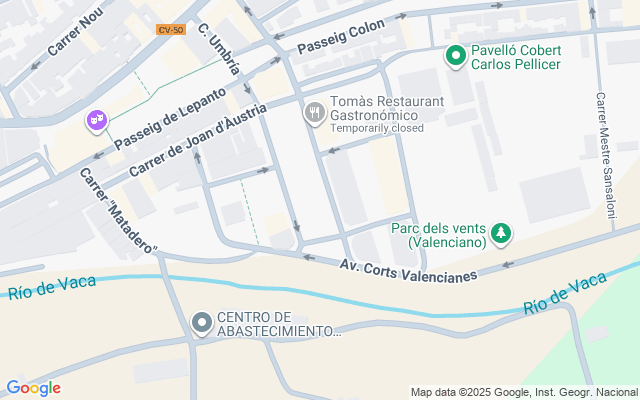The width and height of the screenshot is (640, 400).
Task: Open the Centro de Abastecimiento place marker
Action: tap(201, 323)
